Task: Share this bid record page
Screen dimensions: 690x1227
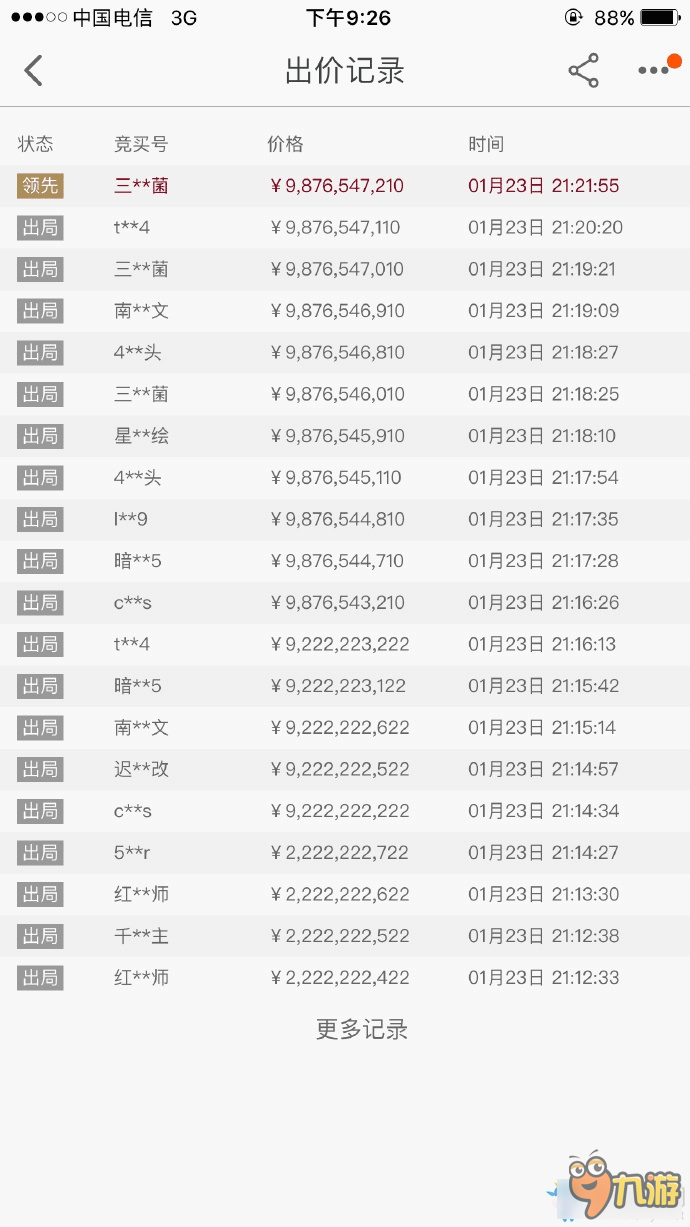Action: (583, 71)
